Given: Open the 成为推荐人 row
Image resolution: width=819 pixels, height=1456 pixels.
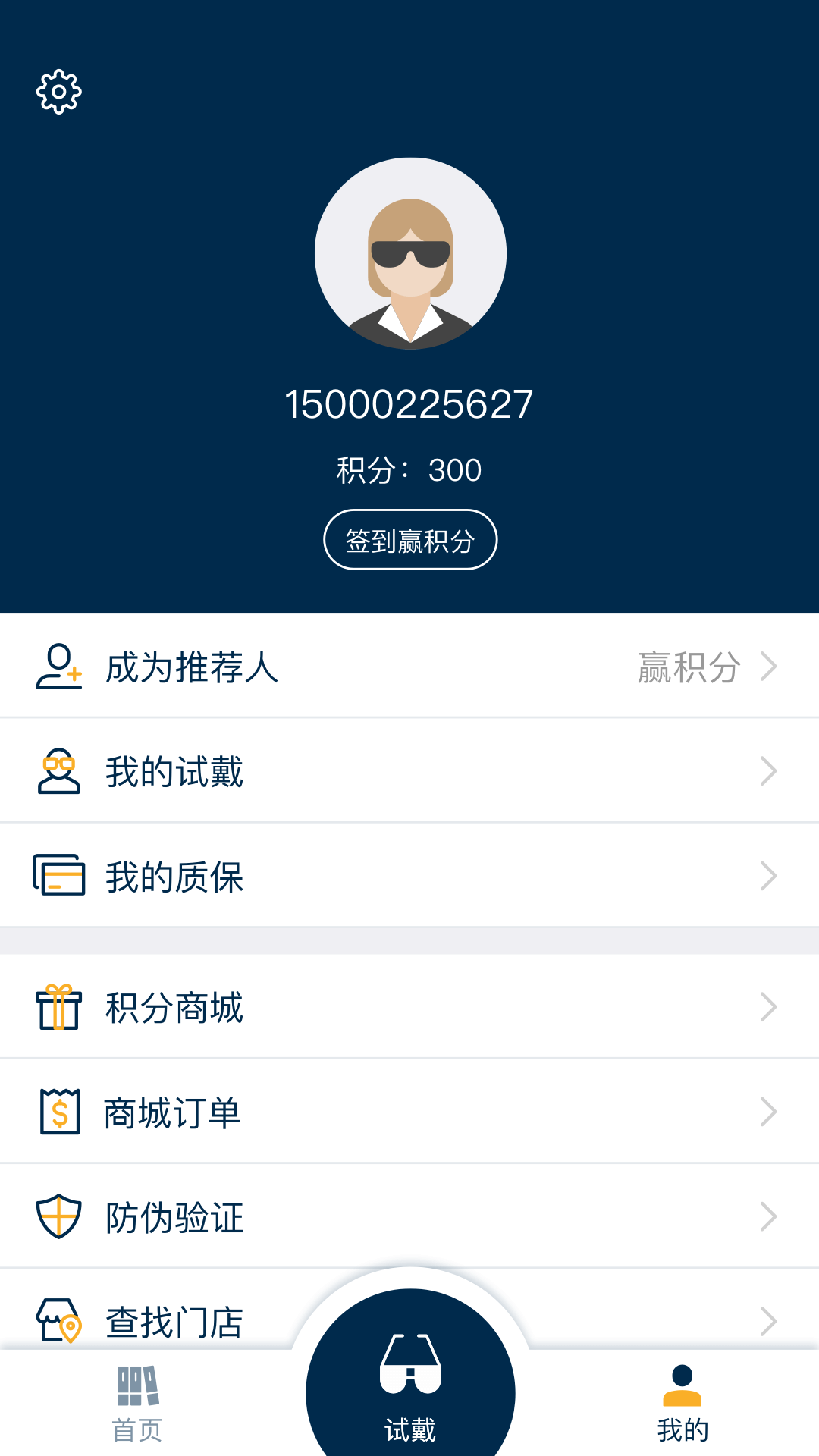Looking at the screenshot, I should tap(409, 667).
